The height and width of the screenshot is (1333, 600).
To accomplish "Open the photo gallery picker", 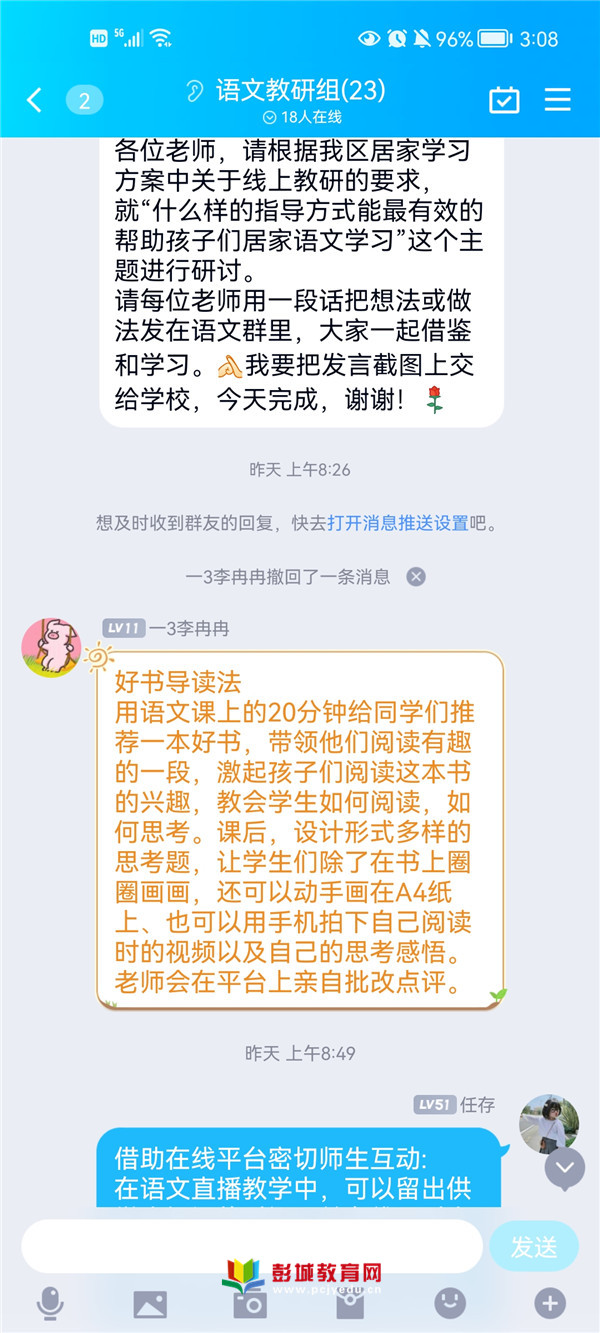I will tap(150, 1303).
